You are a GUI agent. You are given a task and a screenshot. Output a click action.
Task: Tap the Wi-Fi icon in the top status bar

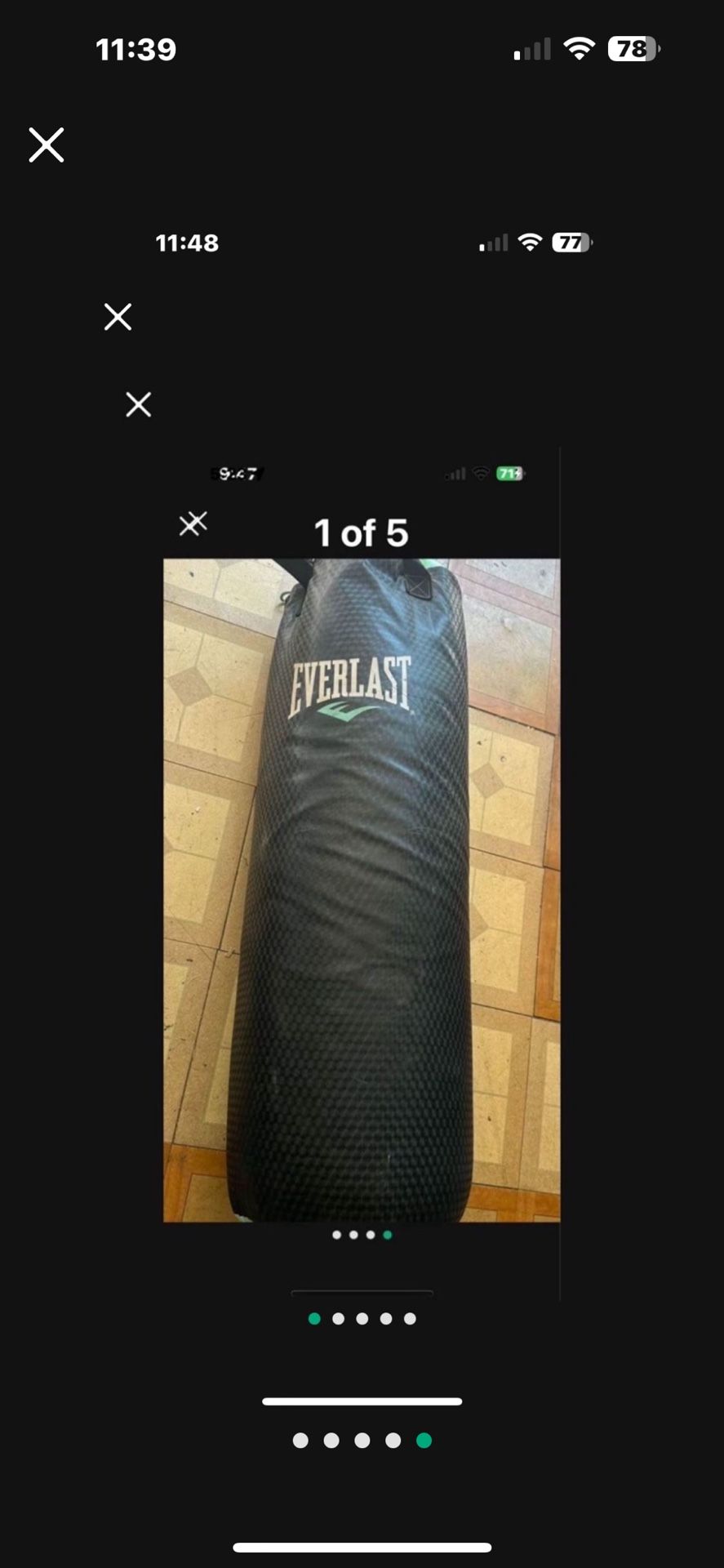click(579, 48)
